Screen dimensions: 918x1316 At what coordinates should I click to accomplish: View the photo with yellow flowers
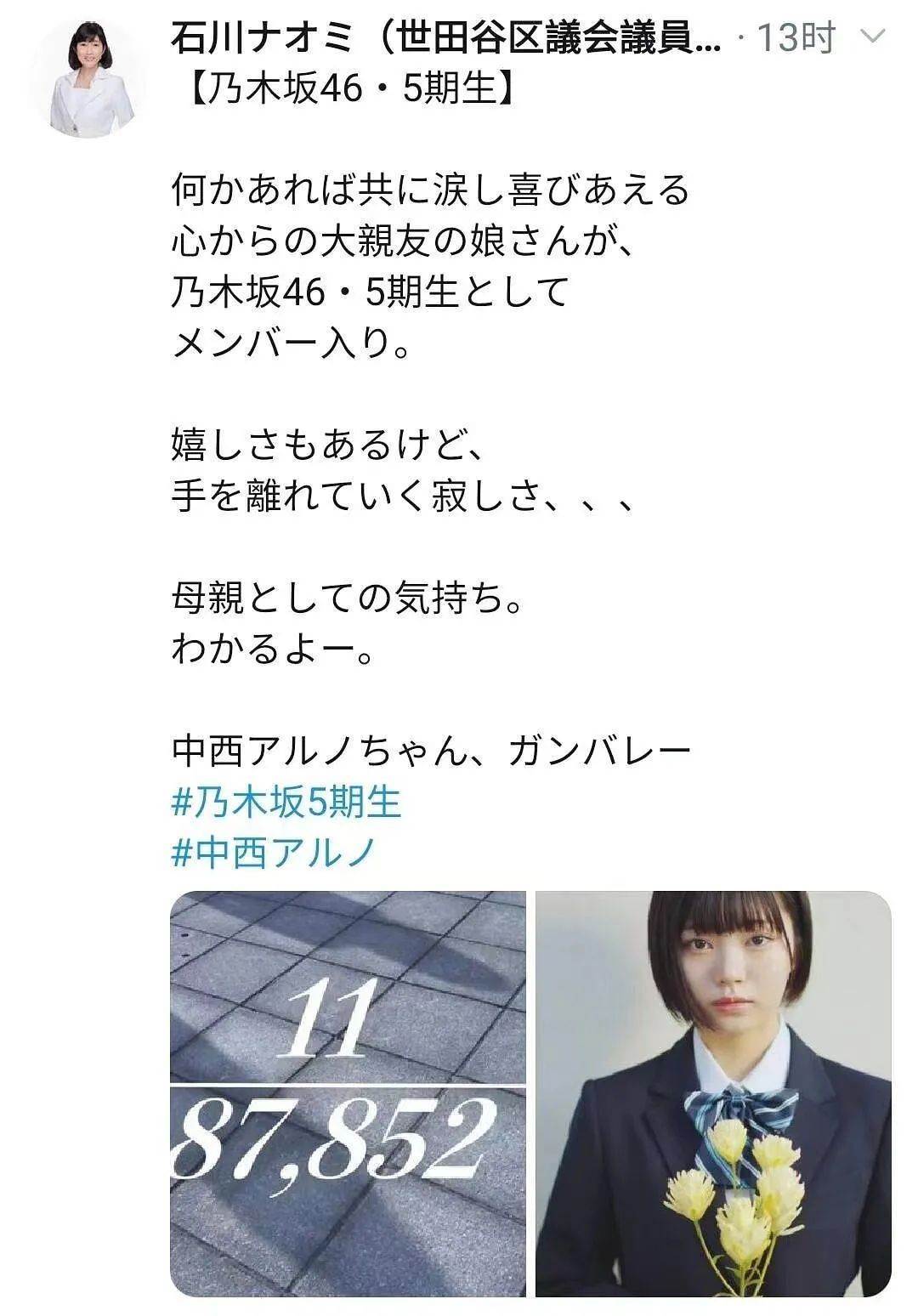click(x=712, y=1093)
